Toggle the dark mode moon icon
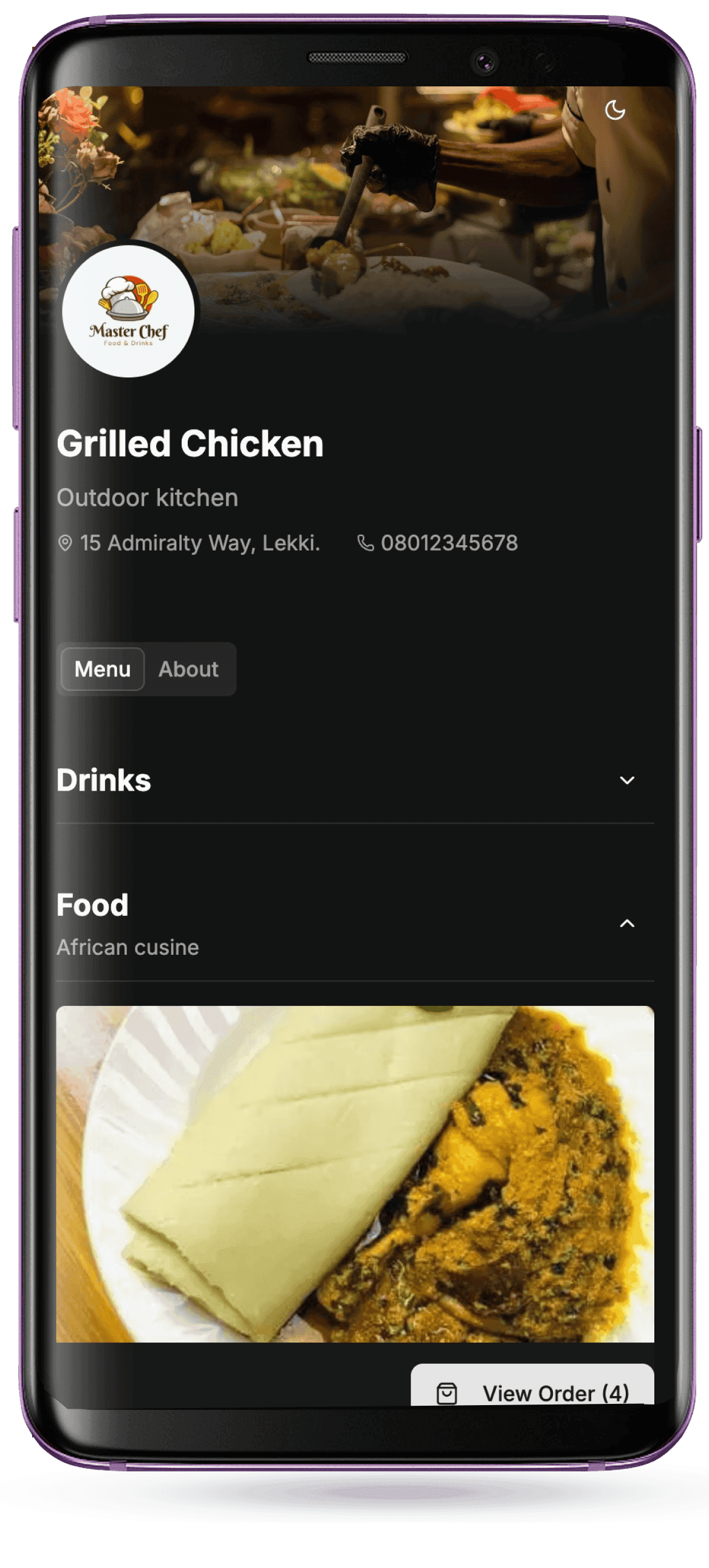Screen dimensions: 709x1568 615,111
